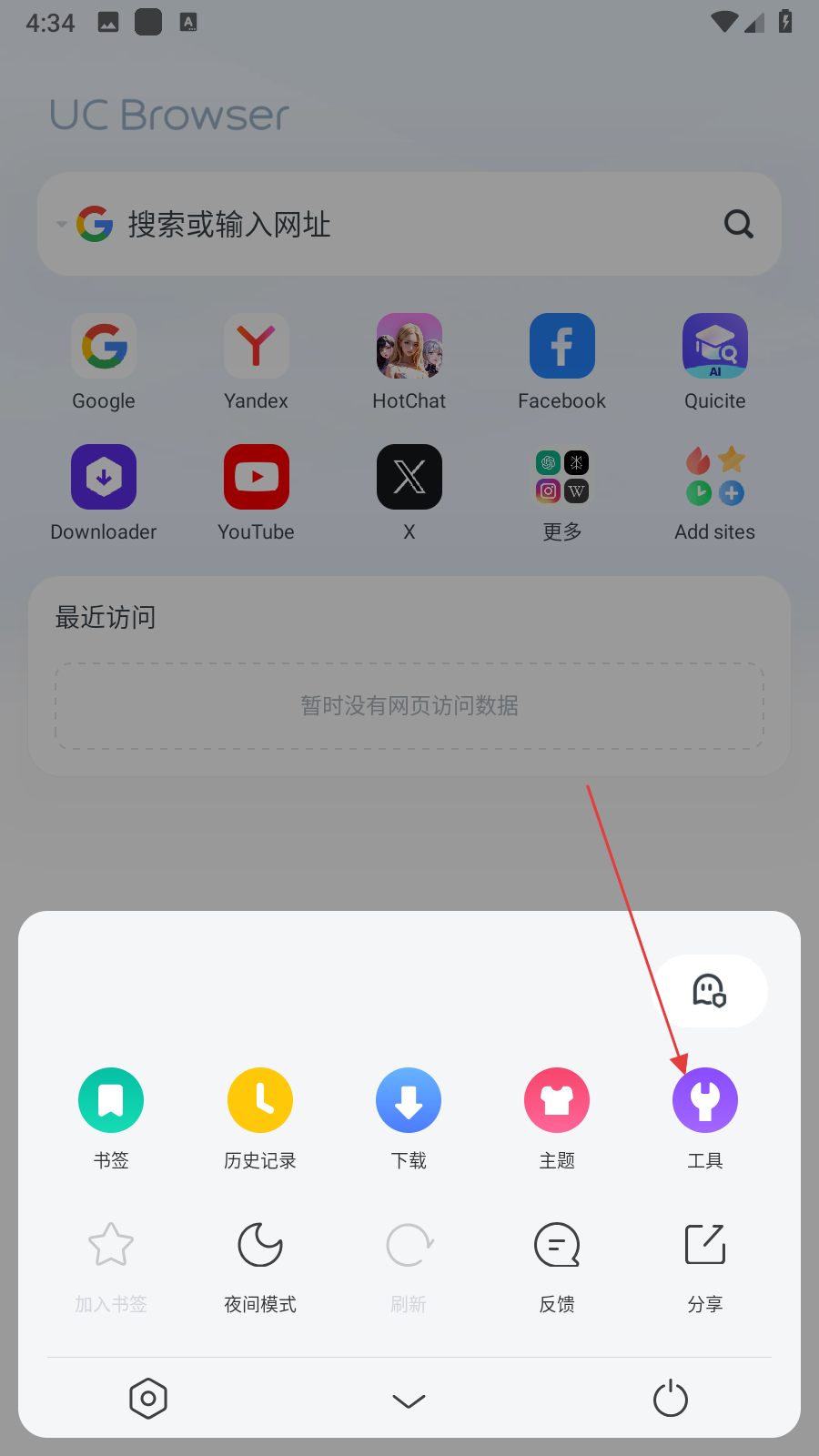The image size is (819, 1456).
Task: Enable 夜间模式 night mode
Action: [x=260, y=1245]
